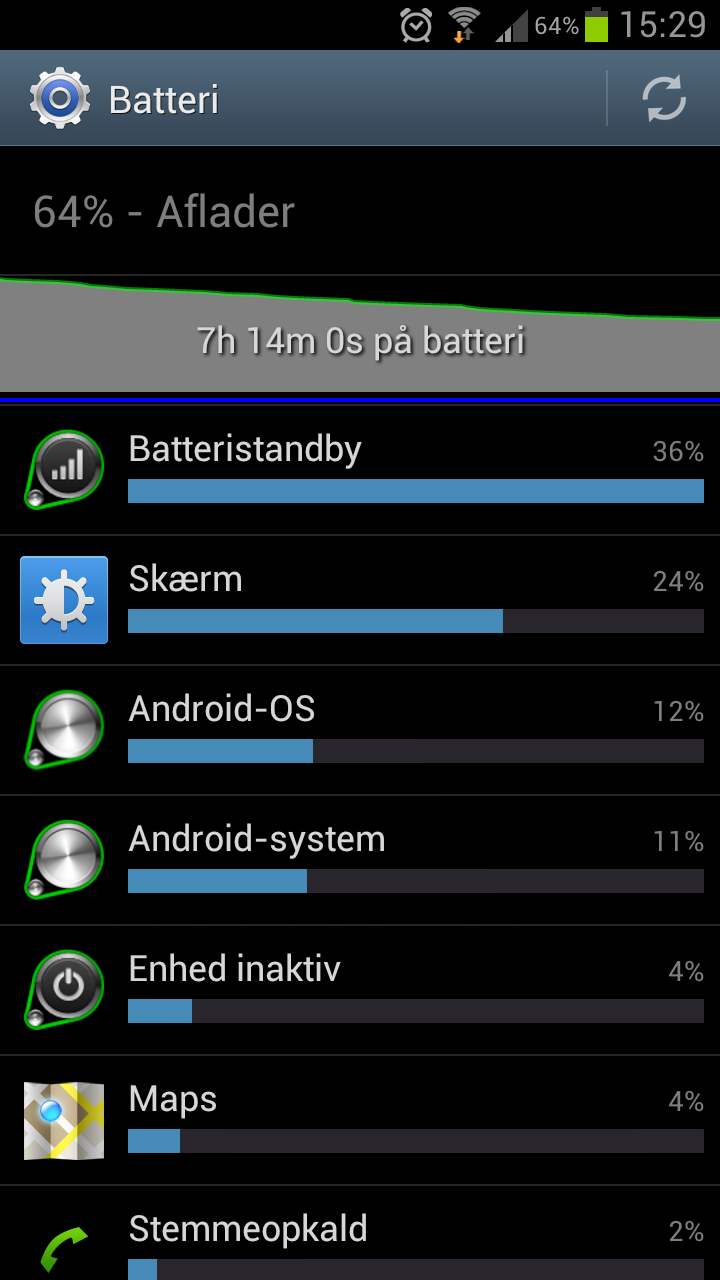Open the battery history graph
The width and height of the screenshot is (720, 1280).
(x=360, y=334)
